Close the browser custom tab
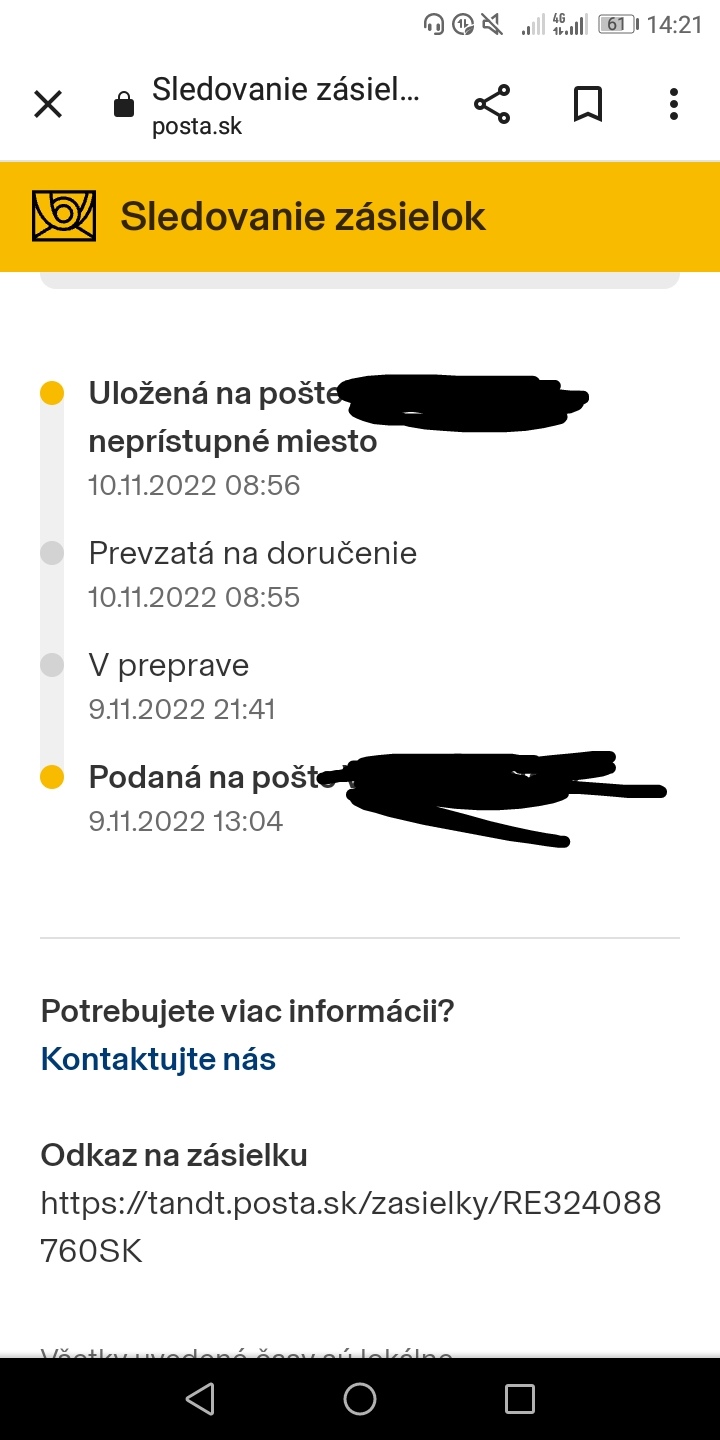Screen dimensions: 720x1440 [48, 104]
